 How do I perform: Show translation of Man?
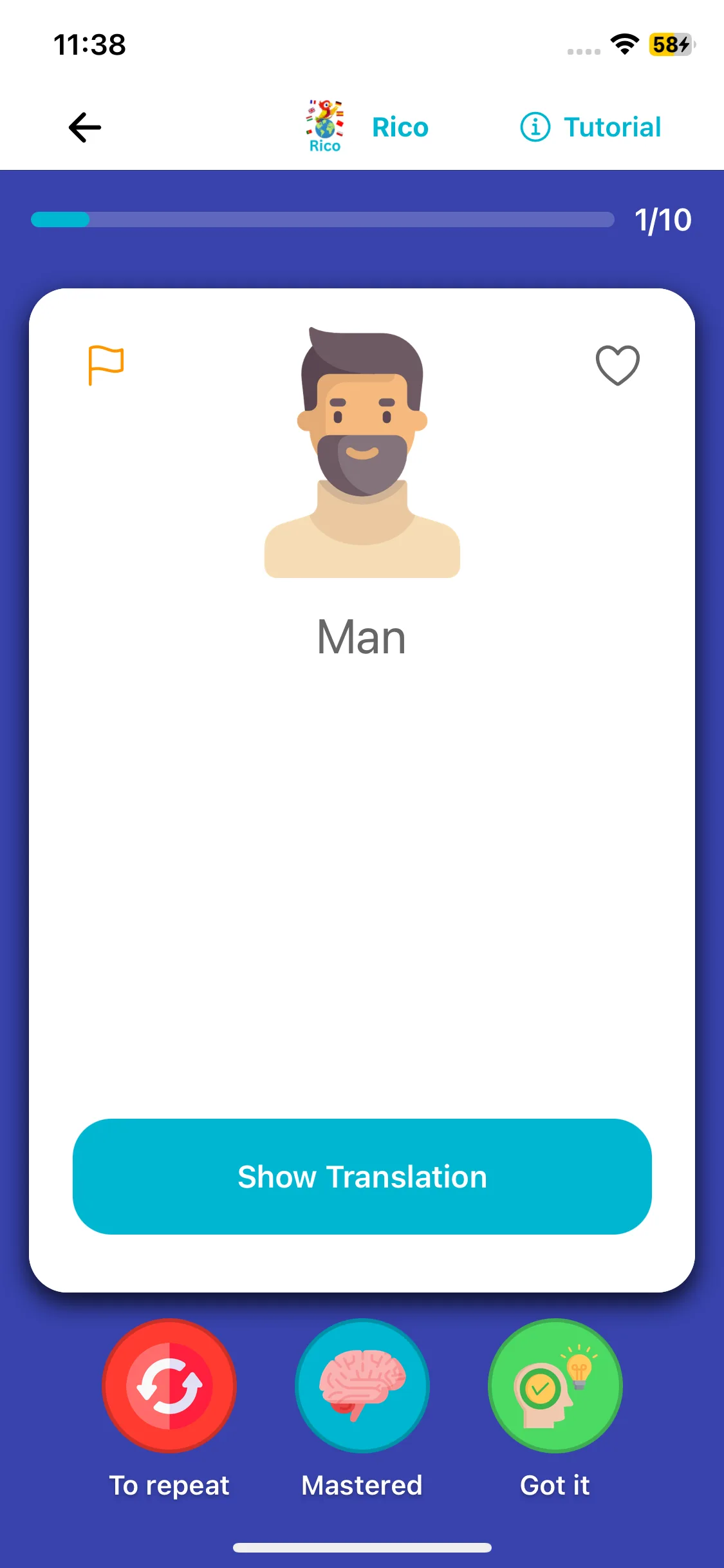click(x=362, y=1176)
